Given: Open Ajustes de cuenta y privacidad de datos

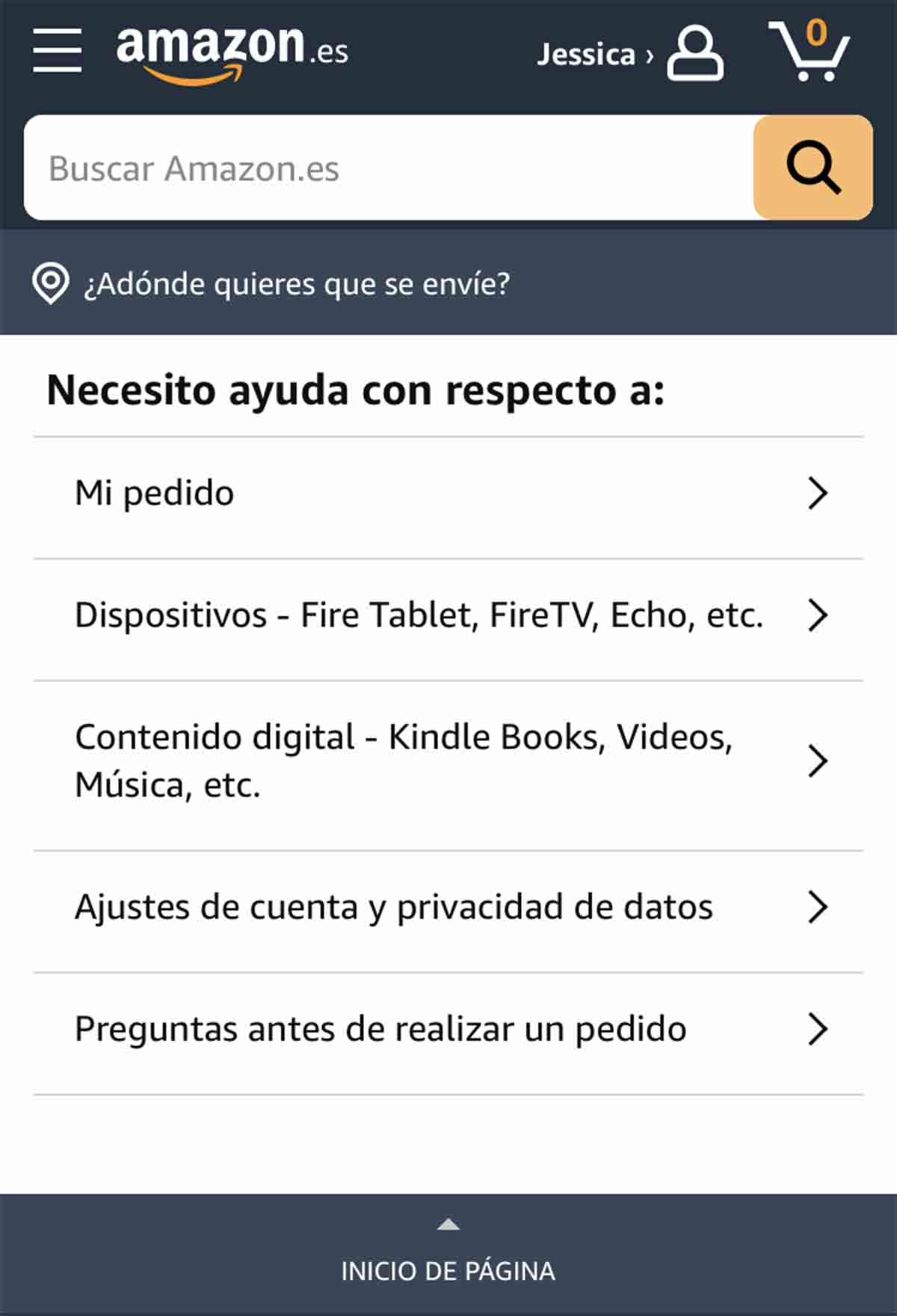Looking at the screenshot, I should [x=449, y=907].
